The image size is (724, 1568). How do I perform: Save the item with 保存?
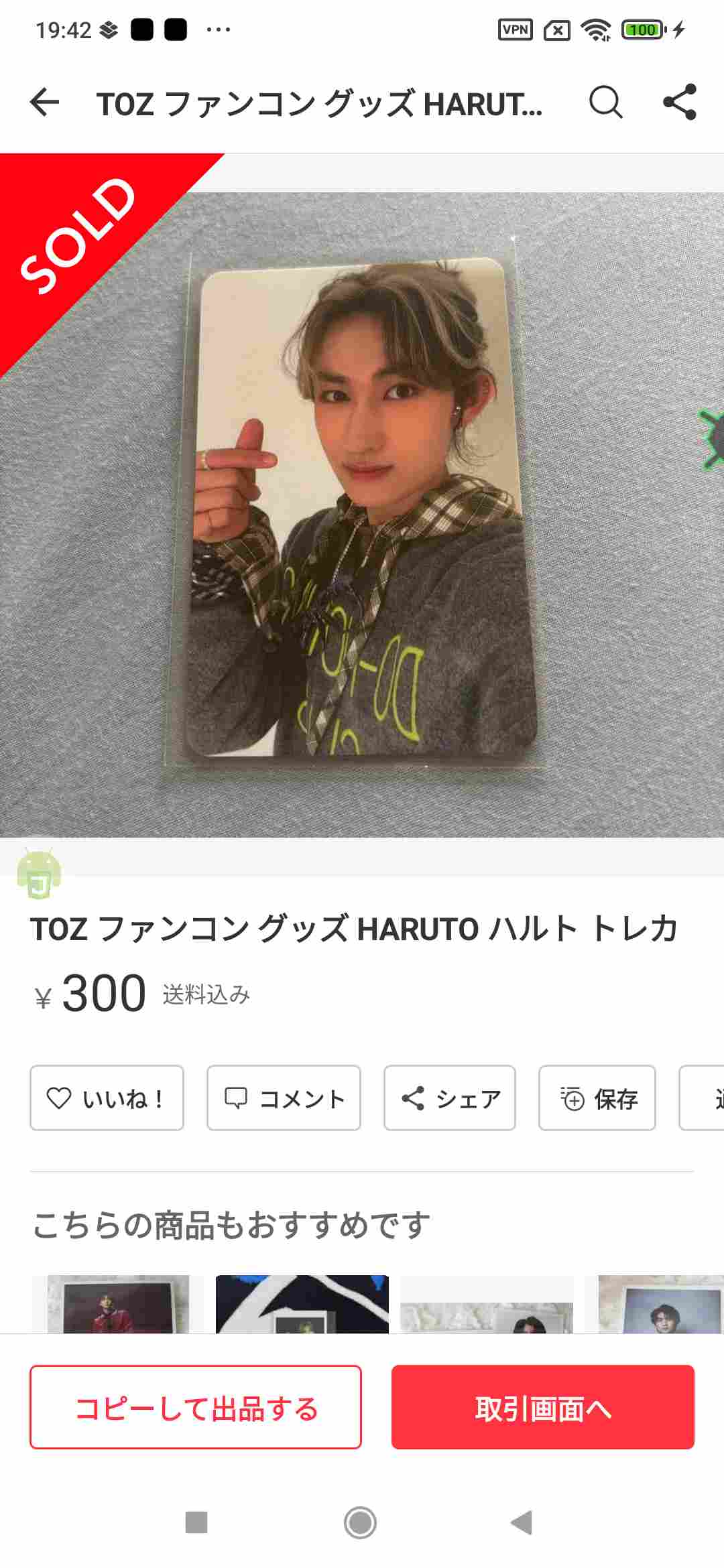(x=597, y=1098)
